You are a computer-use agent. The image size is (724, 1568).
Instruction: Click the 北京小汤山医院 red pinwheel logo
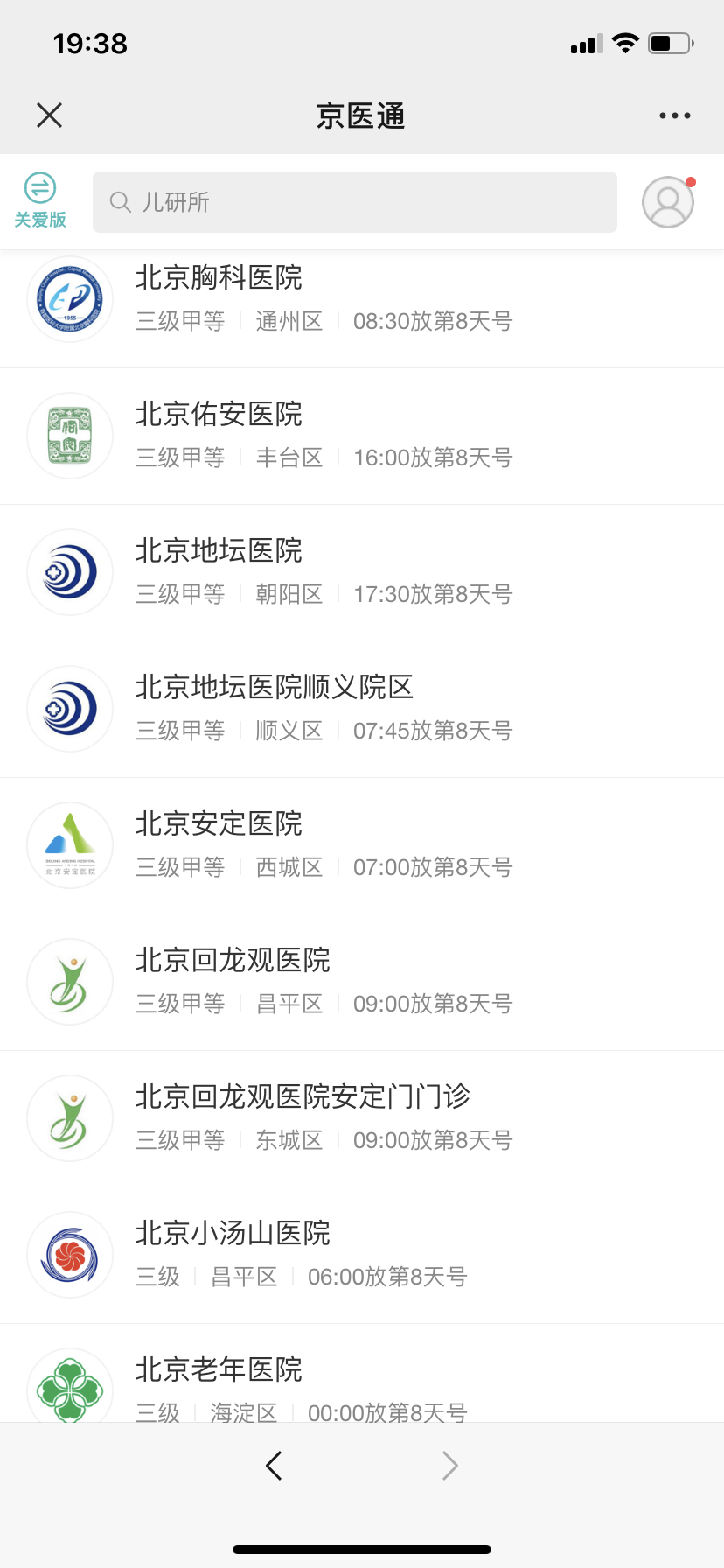click(x=70, y=1254)
